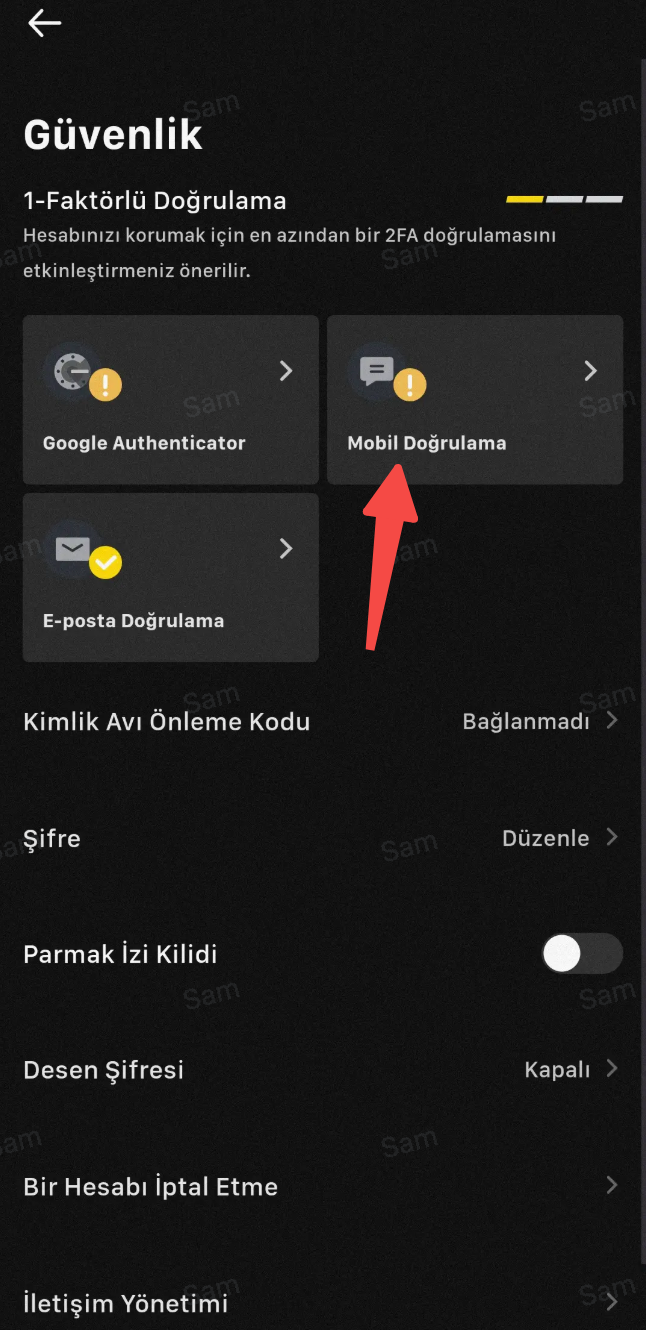Go back using the top arrow
Image resolution: width=646 pixels, height=1330 pixels.
(45, 24)
